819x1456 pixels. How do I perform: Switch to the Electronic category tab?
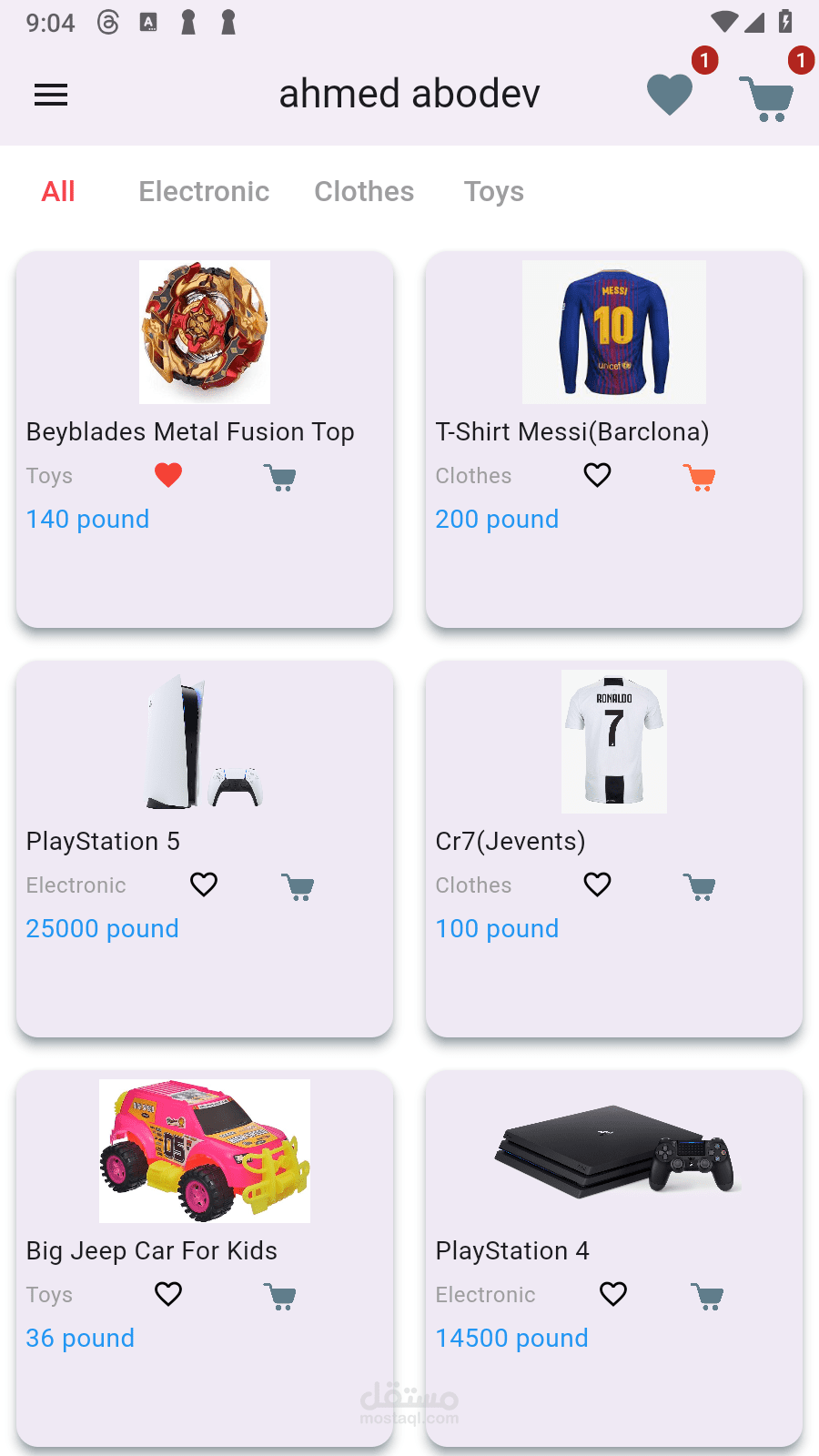tap(204, 191)
